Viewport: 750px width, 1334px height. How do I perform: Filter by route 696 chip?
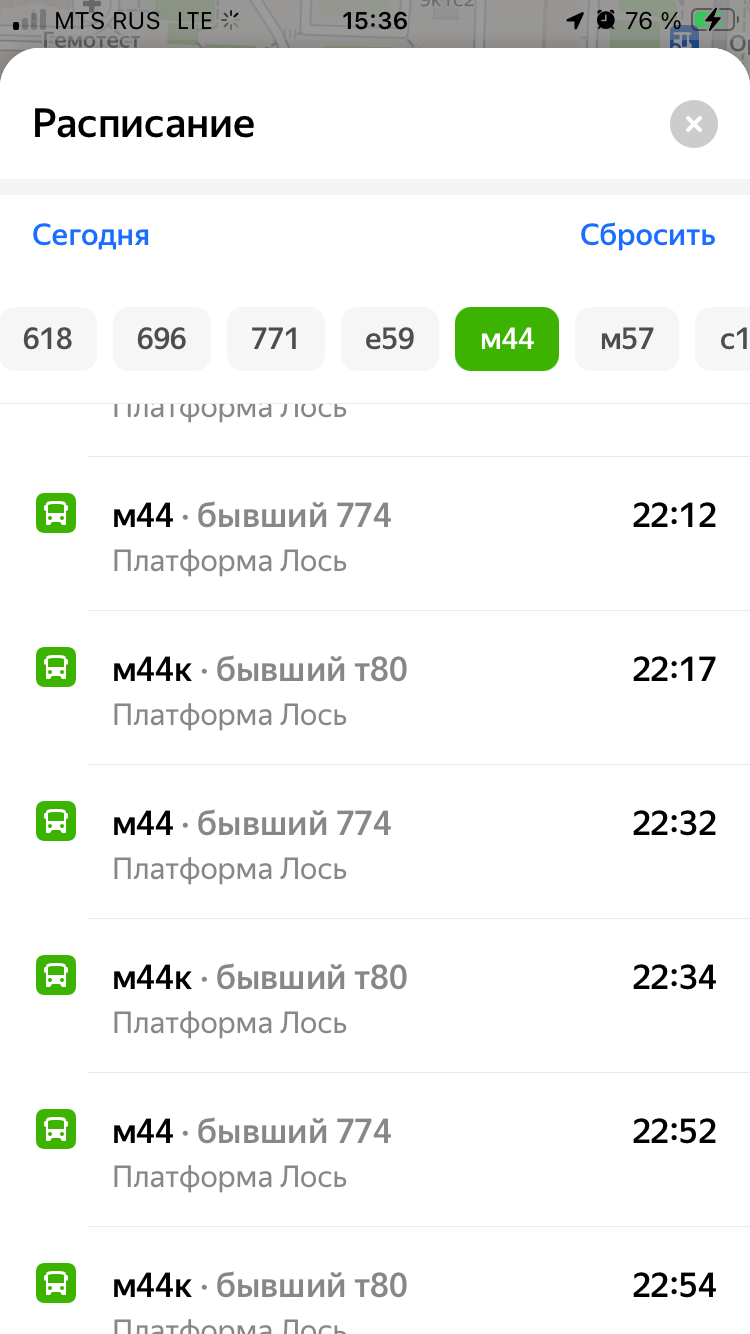[162, 339]
